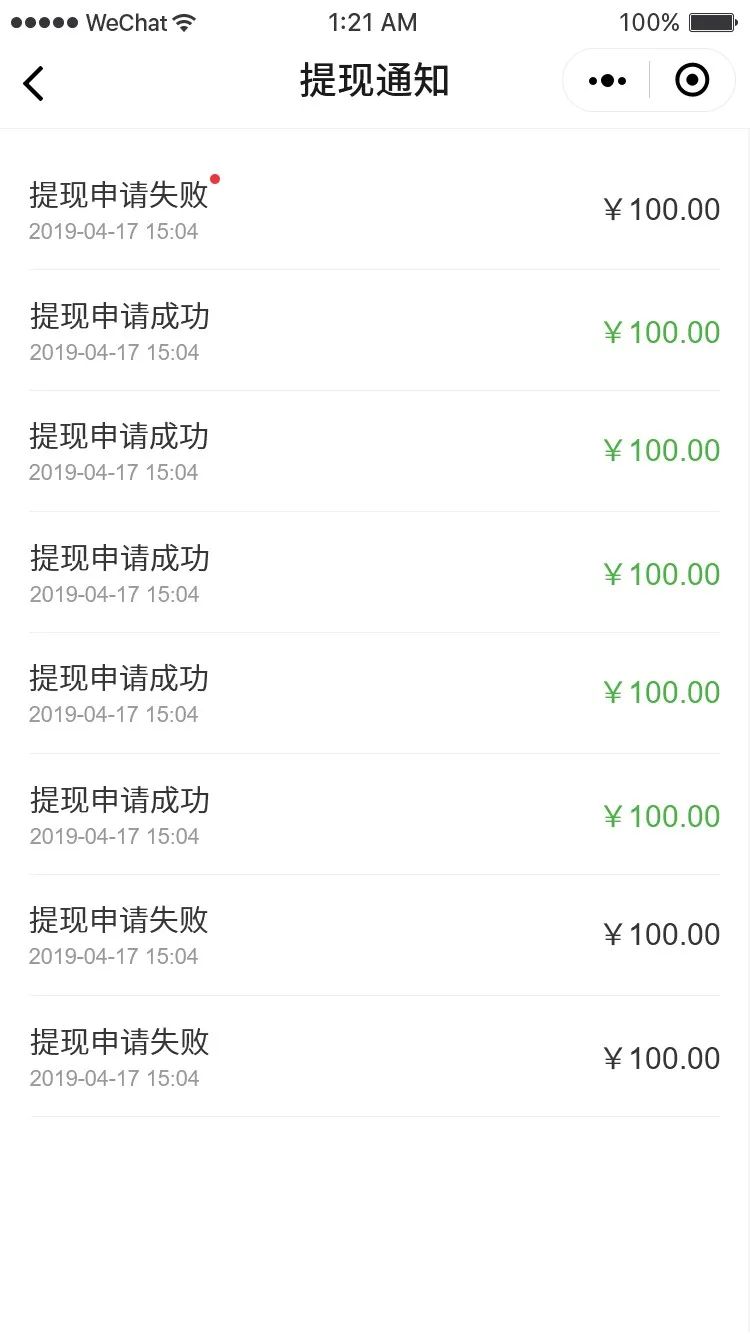Select the first 提现申请成功 entry
The width and height of the screenshot is (750, 1334).
pyautogui.click(x=118, y=318)
